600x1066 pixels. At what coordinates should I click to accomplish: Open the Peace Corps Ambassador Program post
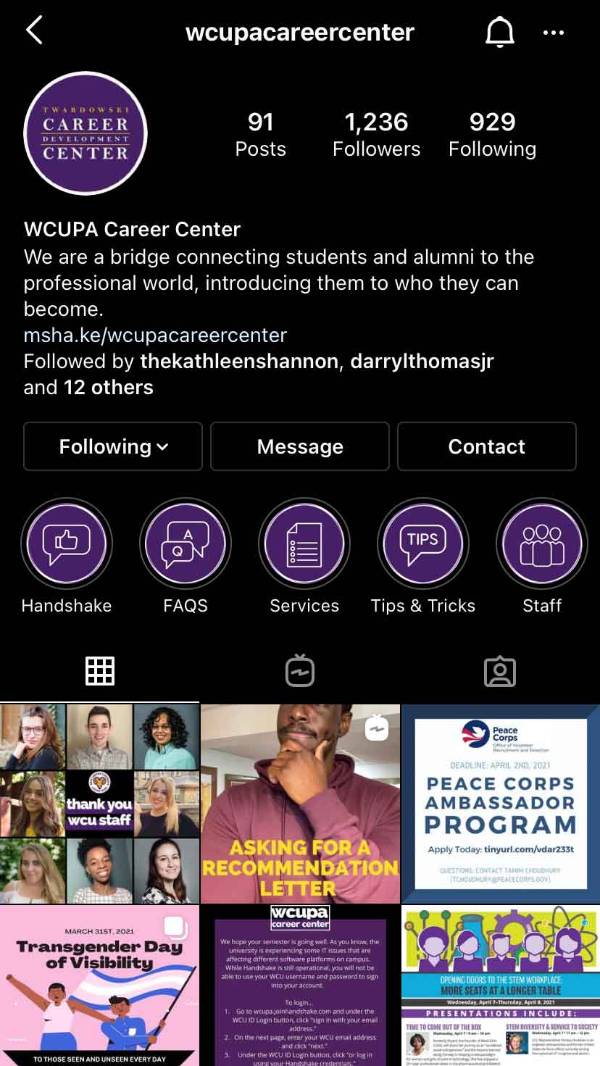pos(501,804)
